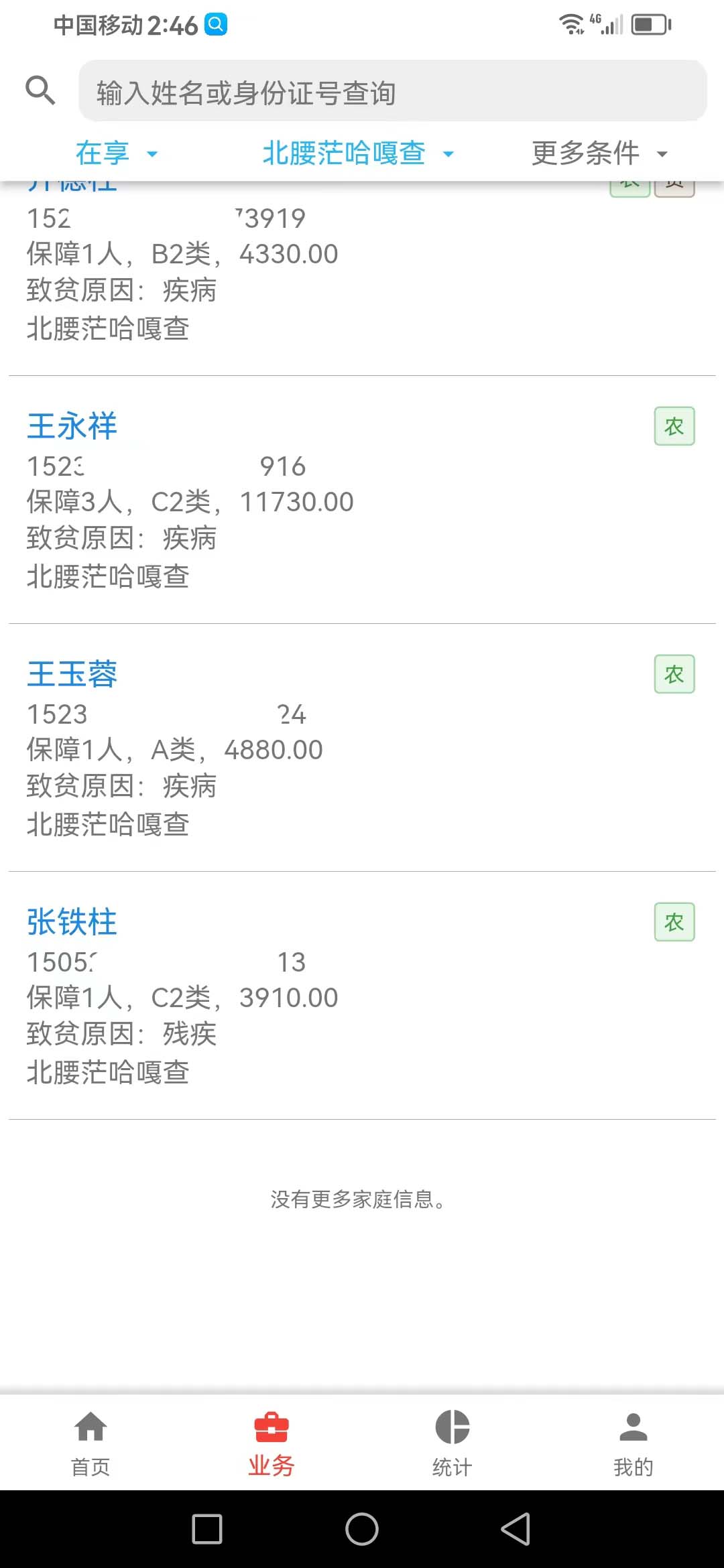Tap the search magnifier icon
The height and width of the screenshot is (1568, 724).
[40, 90]
